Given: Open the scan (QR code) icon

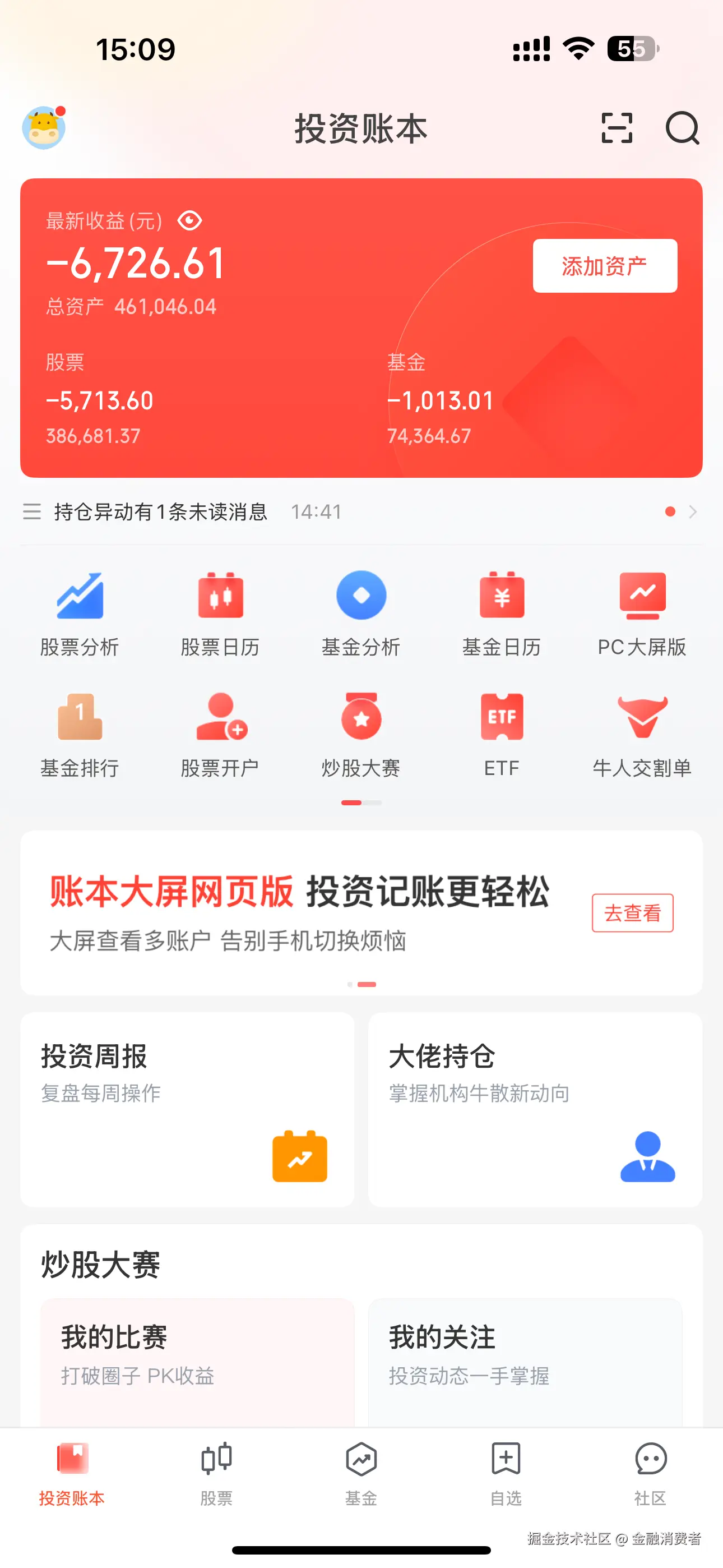Looking at the screenshot, I should [x=616, y=129].
